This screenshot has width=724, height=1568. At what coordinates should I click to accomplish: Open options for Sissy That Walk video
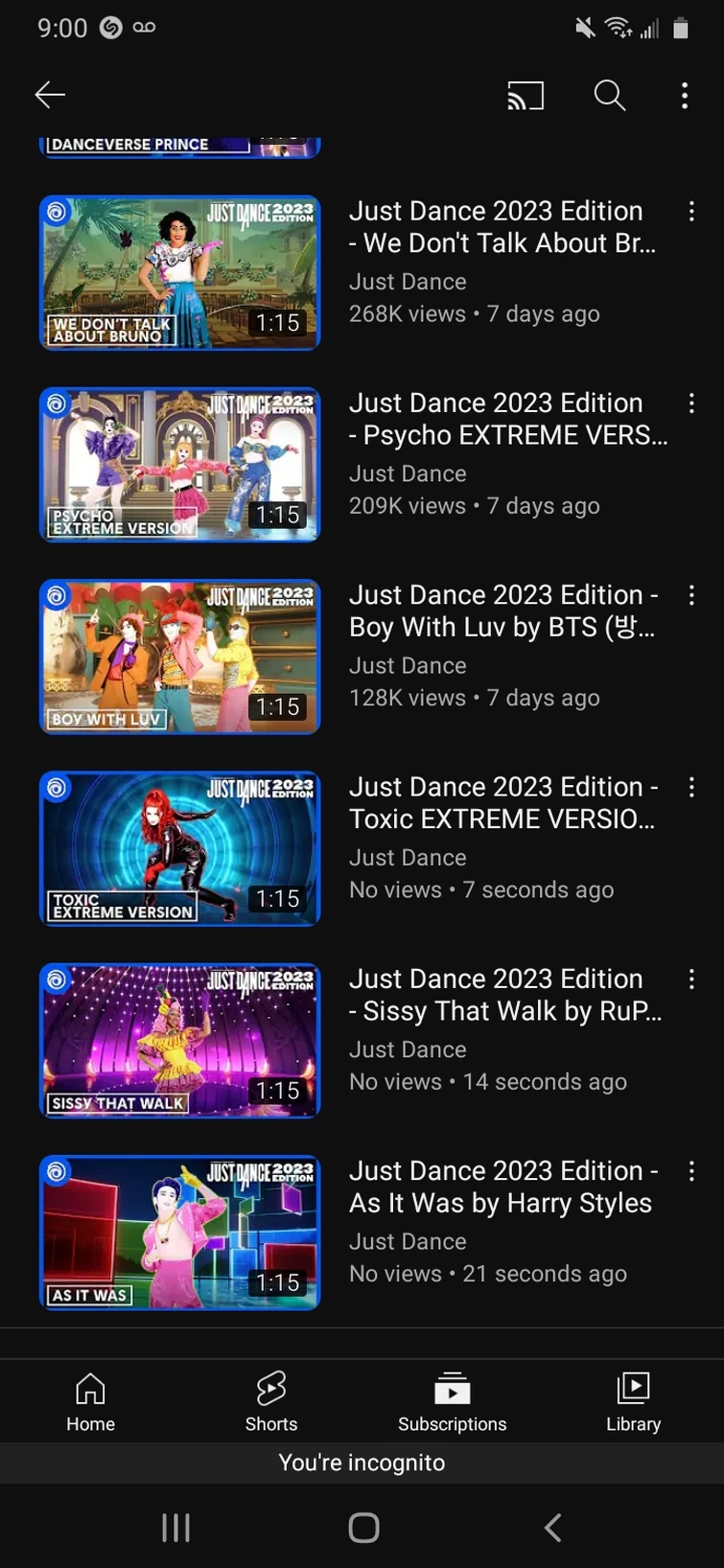[691, 979]
